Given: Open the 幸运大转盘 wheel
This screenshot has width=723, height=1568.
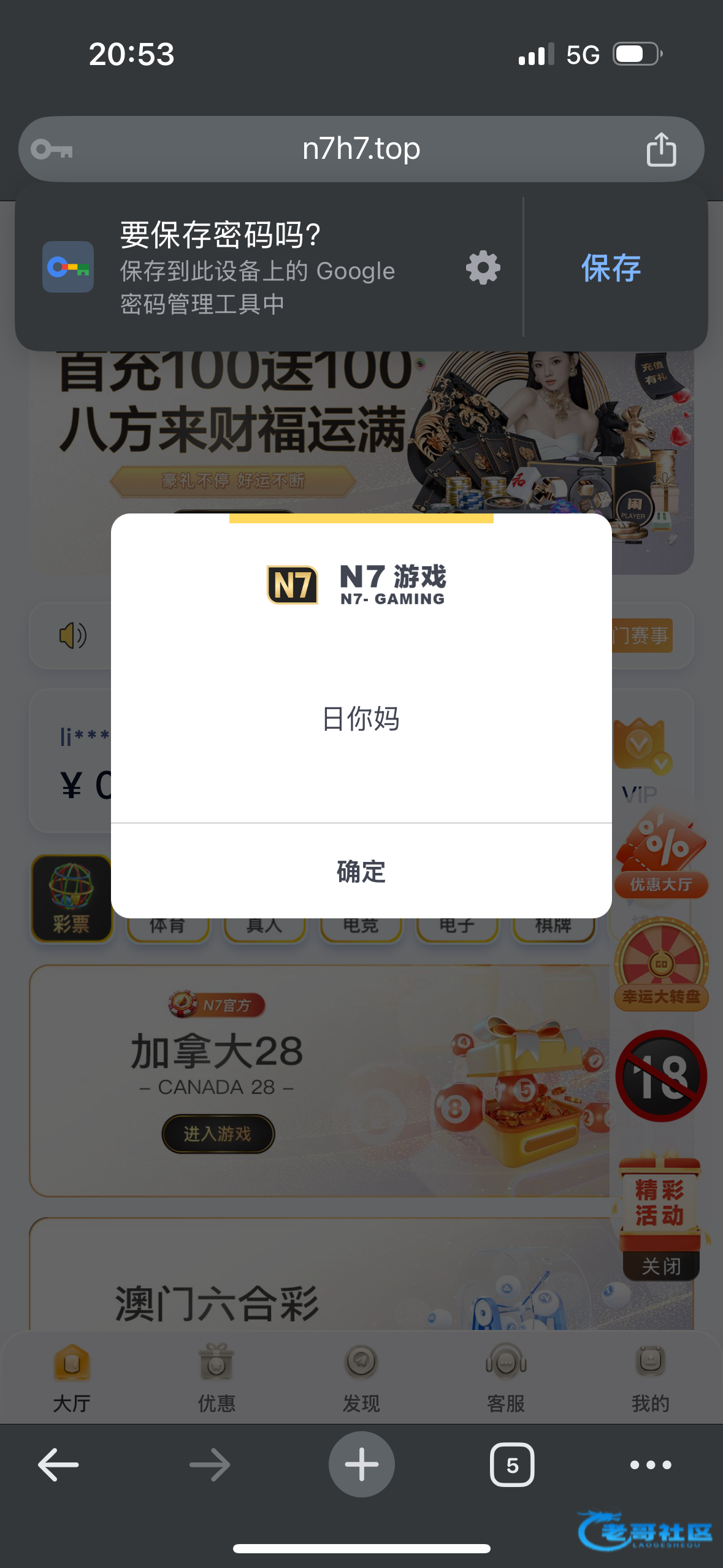Looking at the screenshot, I should [x=661, y=964].
